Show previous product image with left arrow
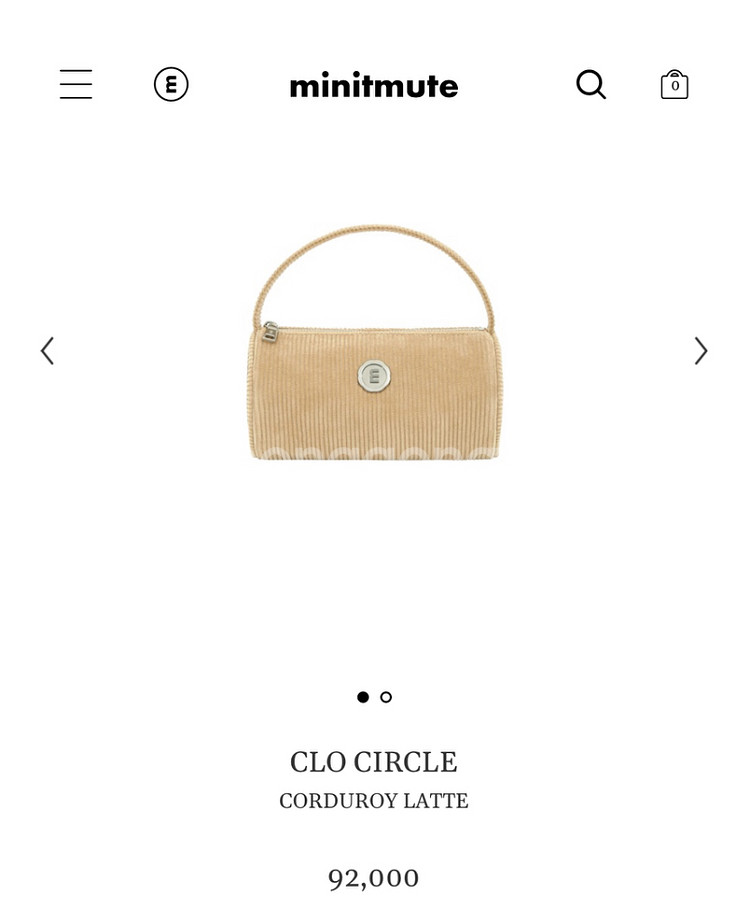The height and width of the screenshot is (924, 750). (47, 351)
